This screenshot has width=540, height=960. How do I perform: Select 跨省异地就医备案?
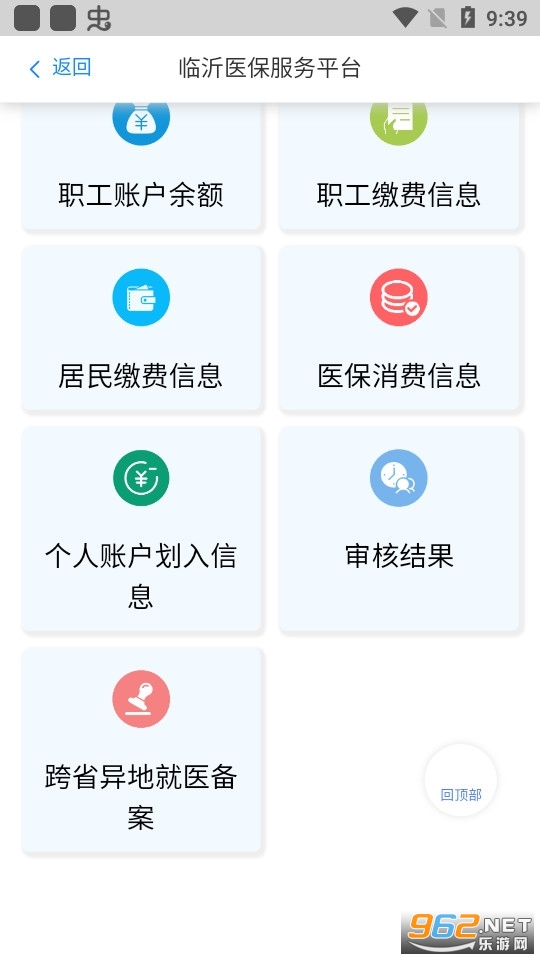pyautogui.click(x=141, y=750)
